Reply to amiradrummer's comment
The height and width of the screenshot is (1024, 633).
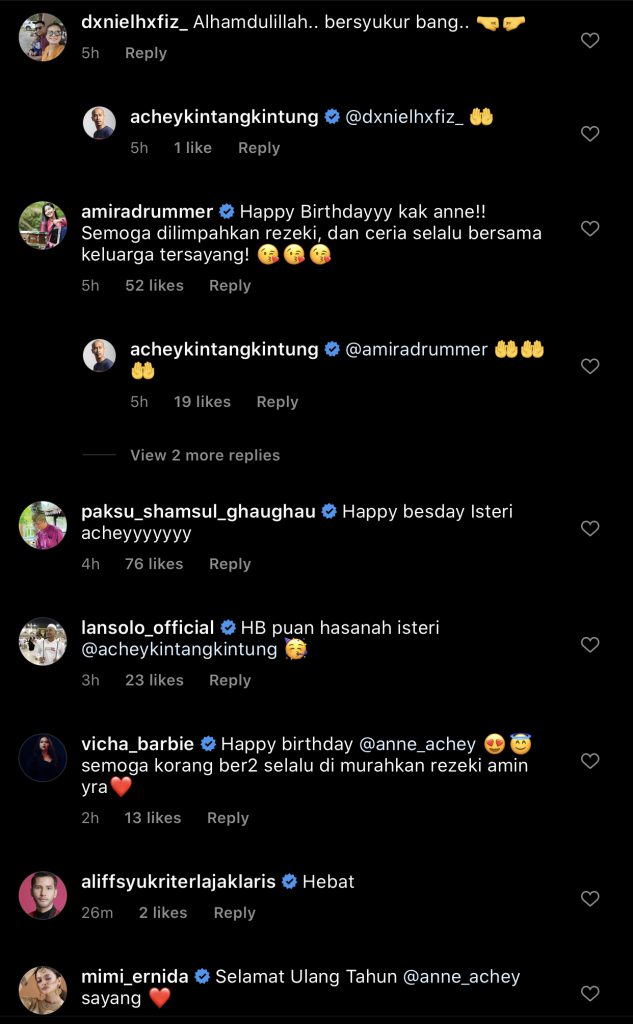[229, 285]
